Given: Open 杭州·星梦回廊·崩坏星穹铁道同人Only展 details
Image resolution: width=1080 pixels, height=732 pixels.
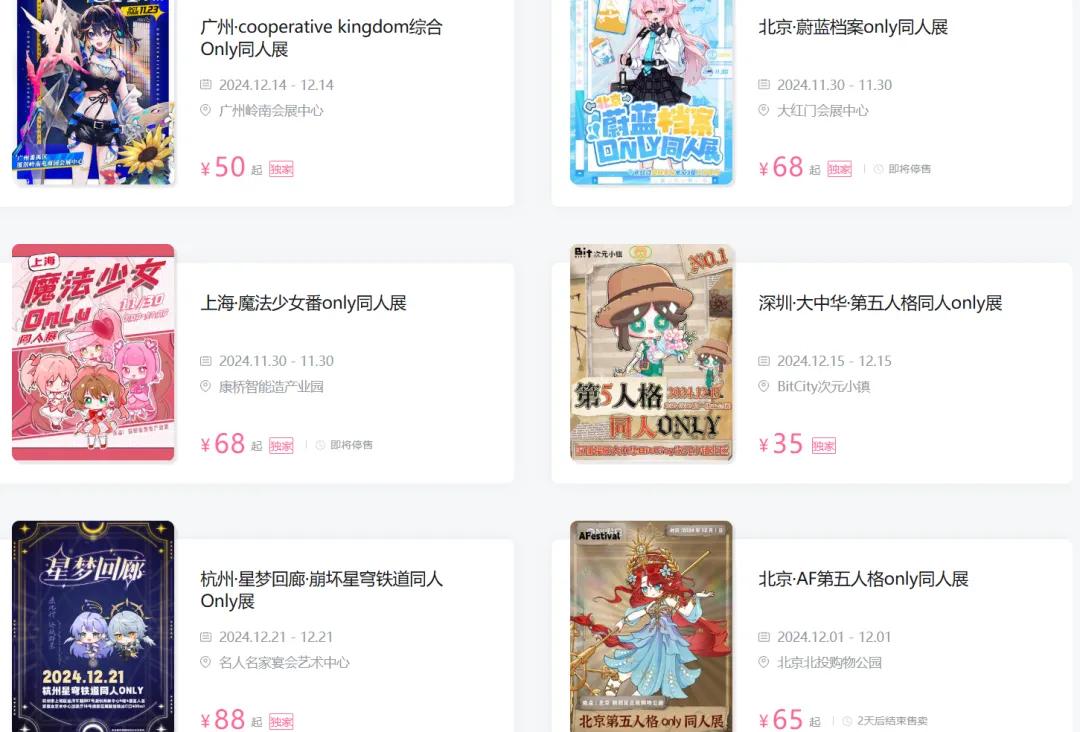Looking at the screenshot, I should tap(321, 589).
